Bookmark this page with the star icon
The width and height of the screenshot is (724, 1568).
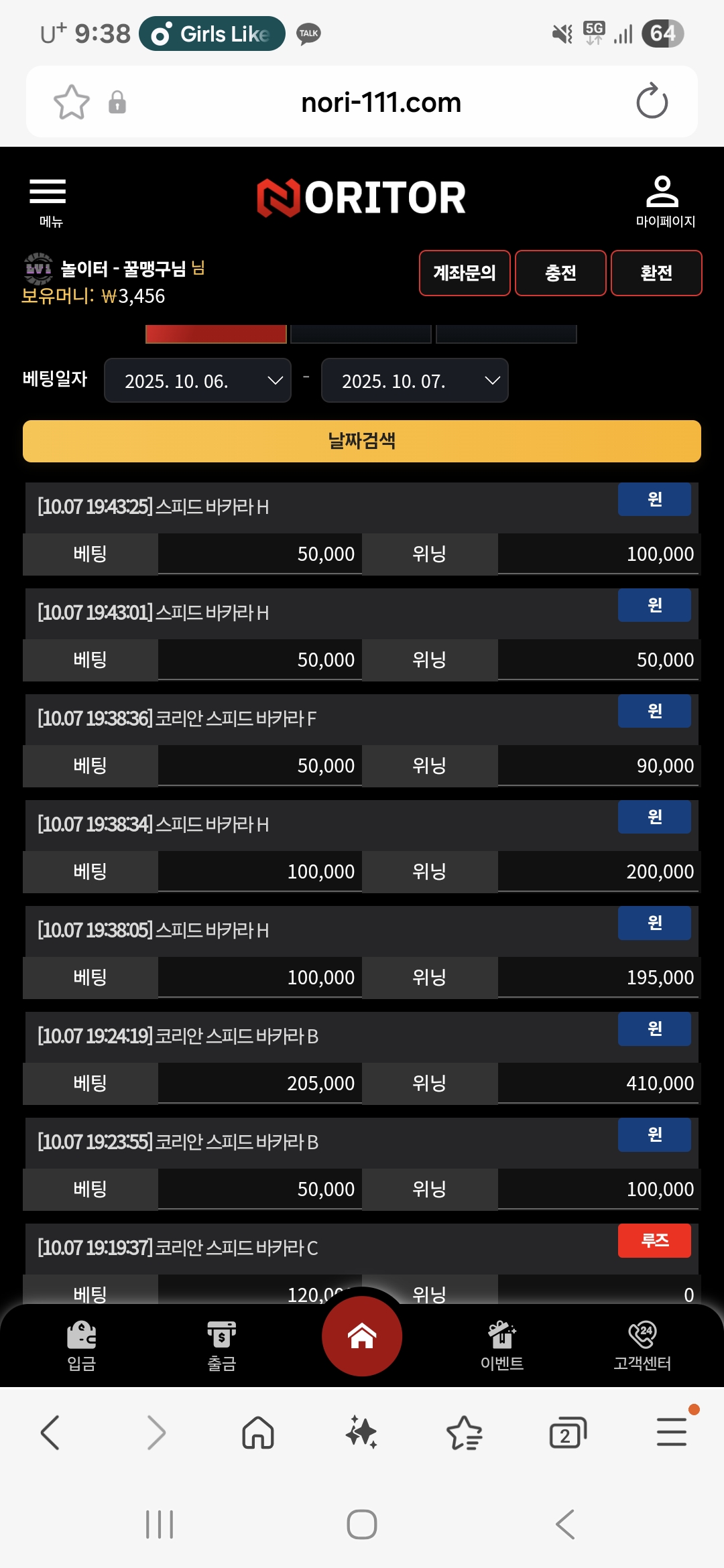(x=72, y=102)
